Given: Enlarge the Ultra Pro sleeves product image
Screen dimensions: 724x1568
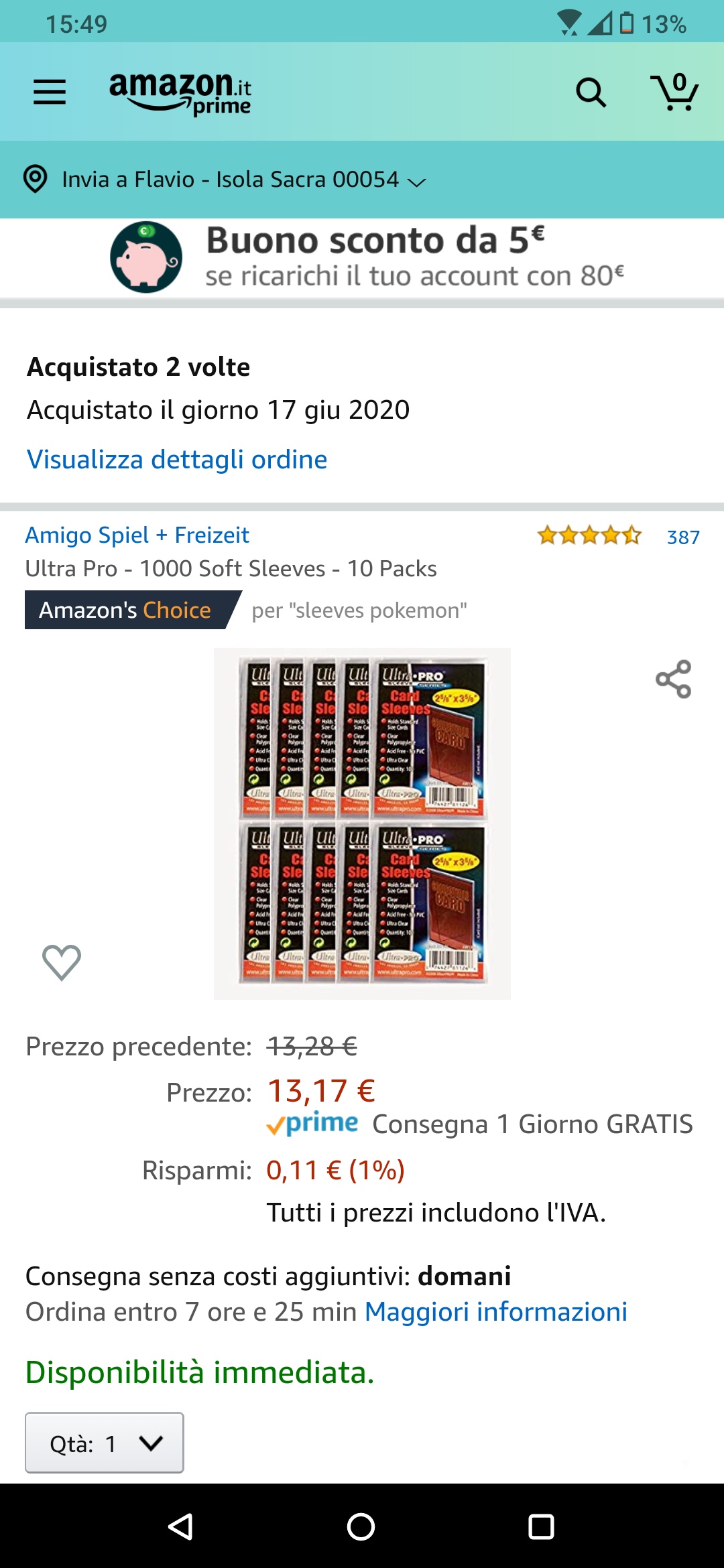Looking at the screenshot, I should click(x=362, y=823).
